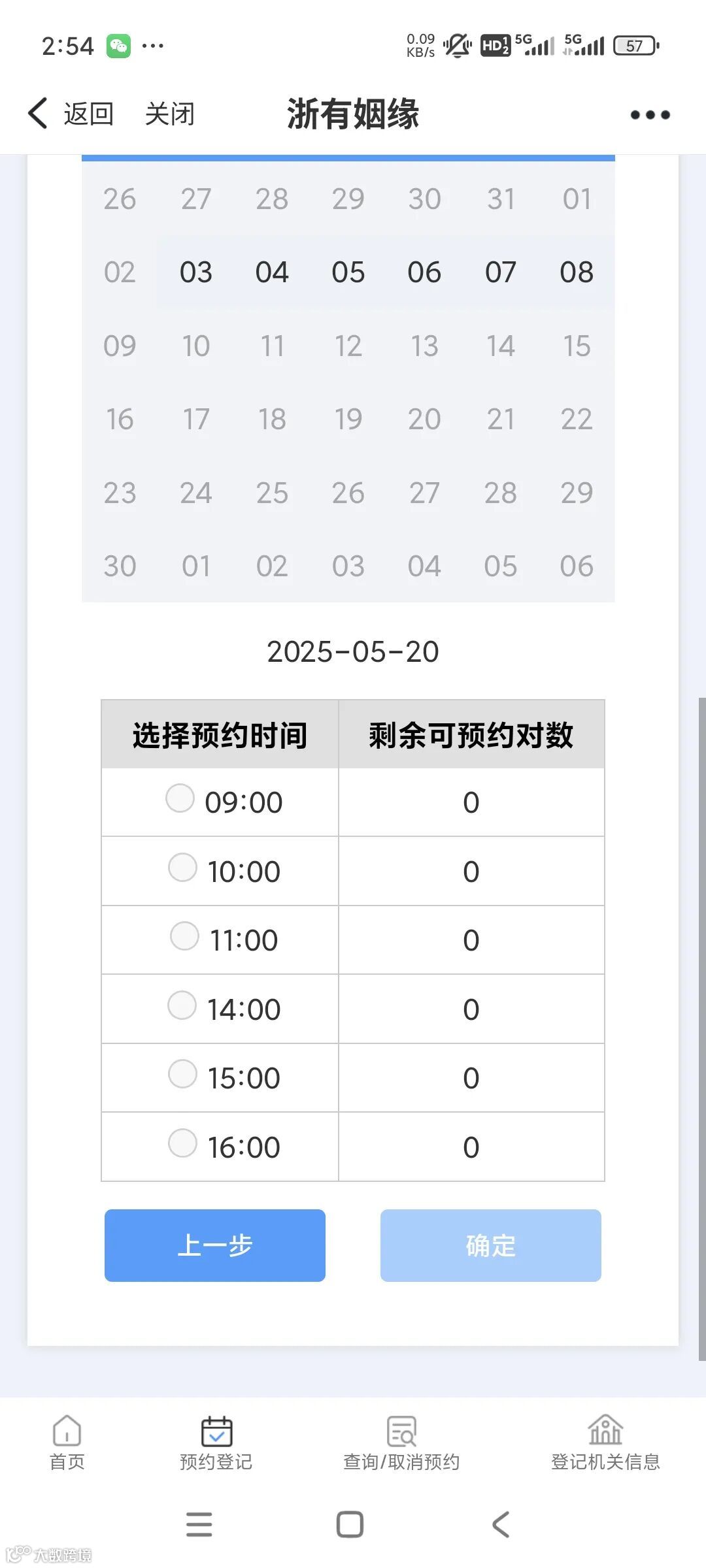
Task: Choose date 08 in the calendar
Action: (x=576, y=272)
